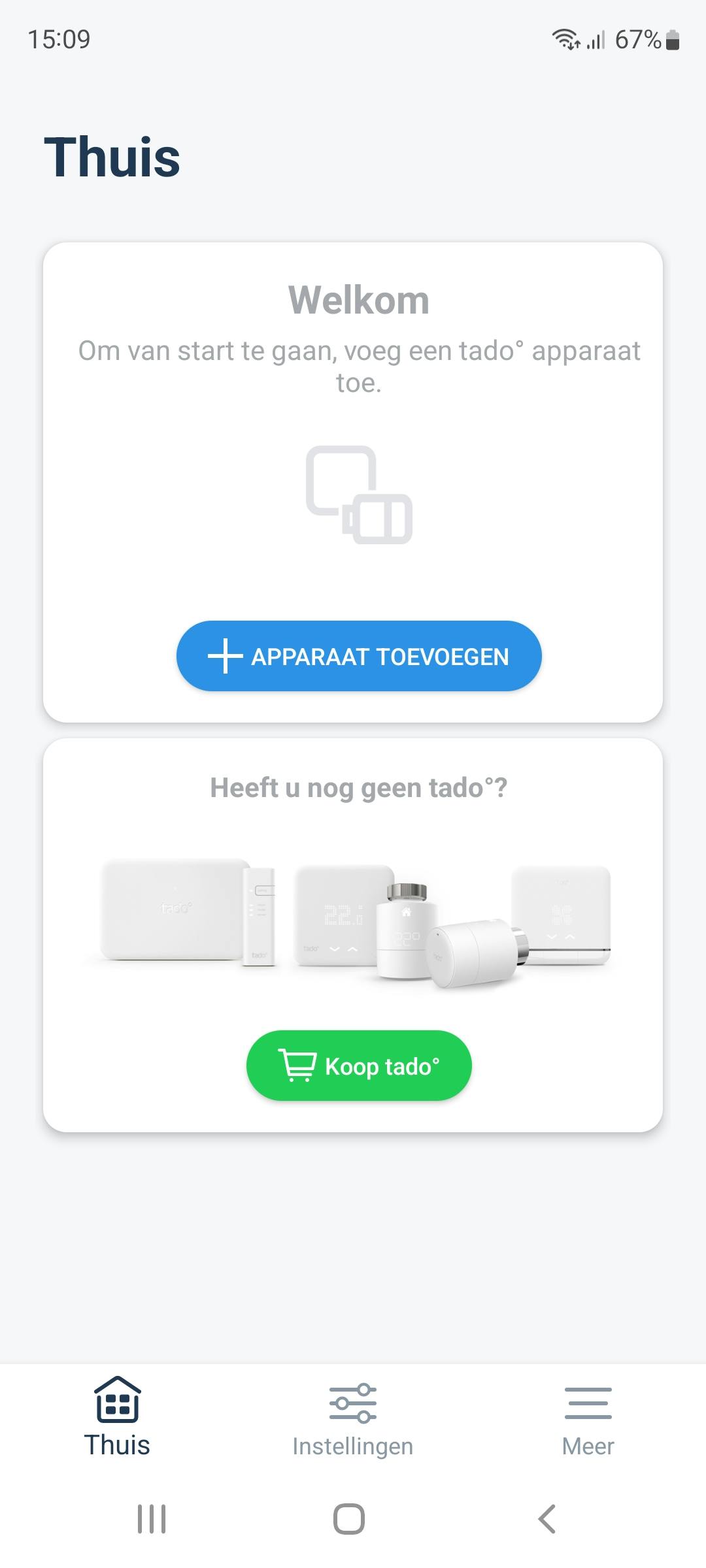
Task: Click the mobile signal strength icon
Action: (596, 41)
